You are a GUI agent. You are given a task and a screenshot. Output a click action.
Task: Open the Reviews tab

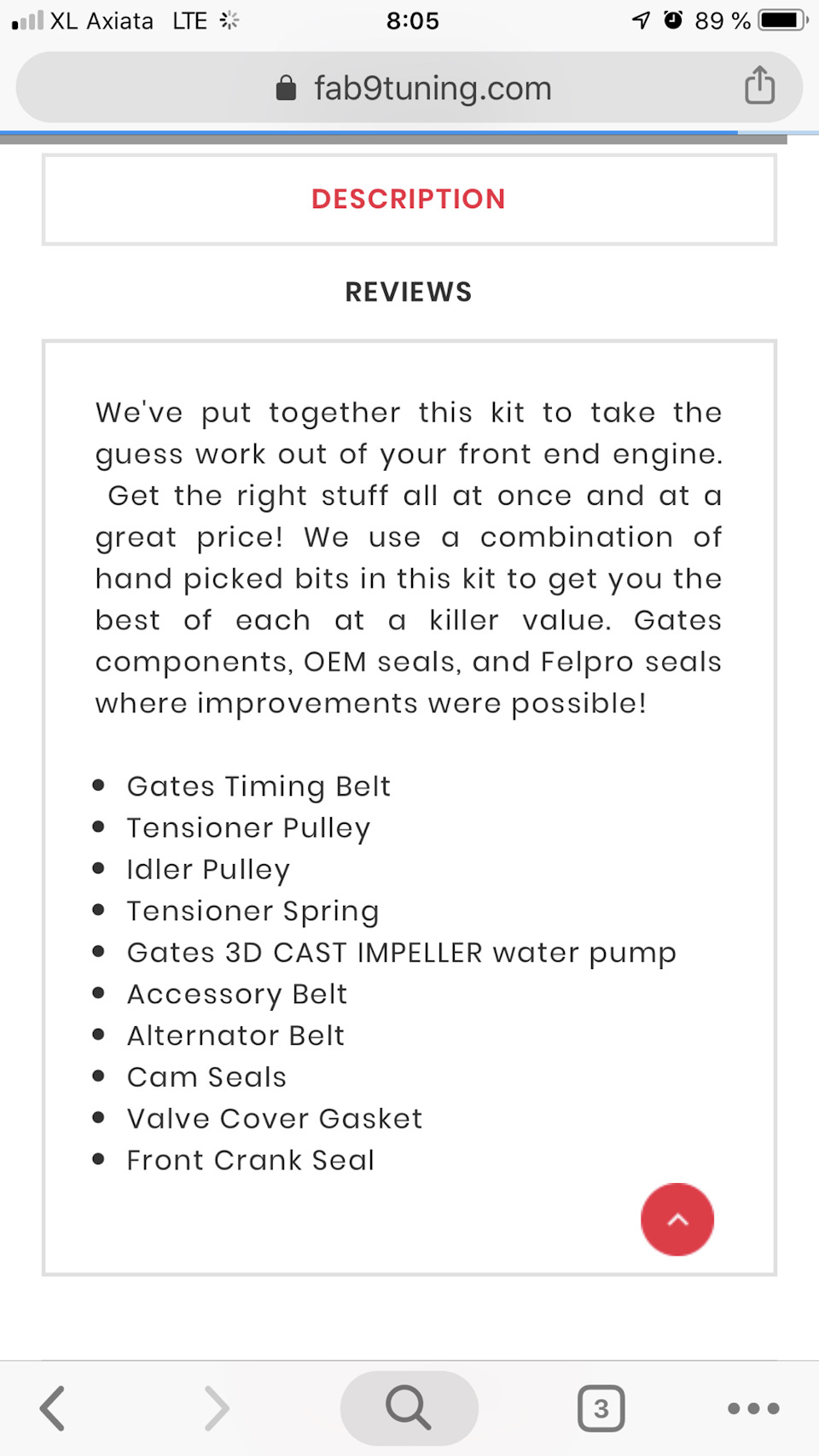(409, 292)
